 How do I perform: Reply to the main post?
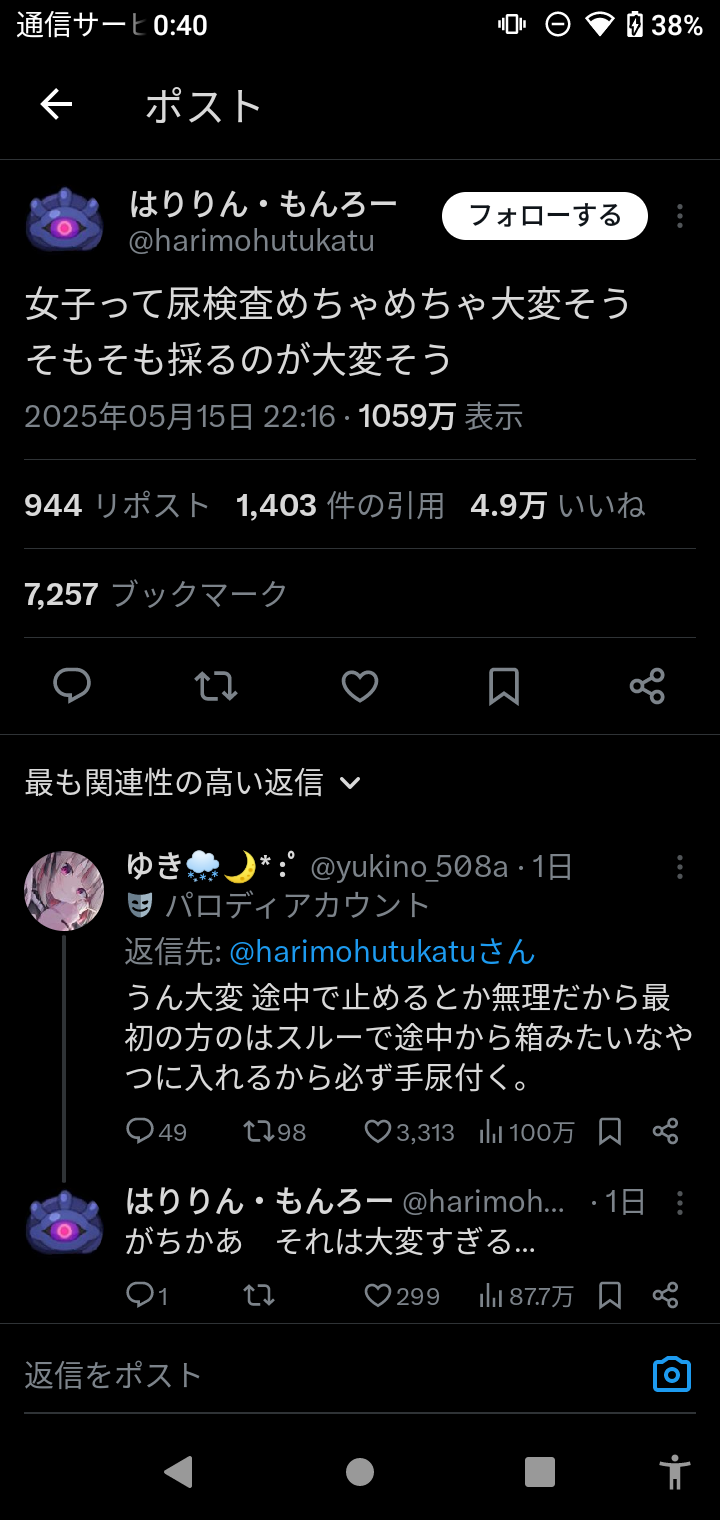click(x=72, y=686)
